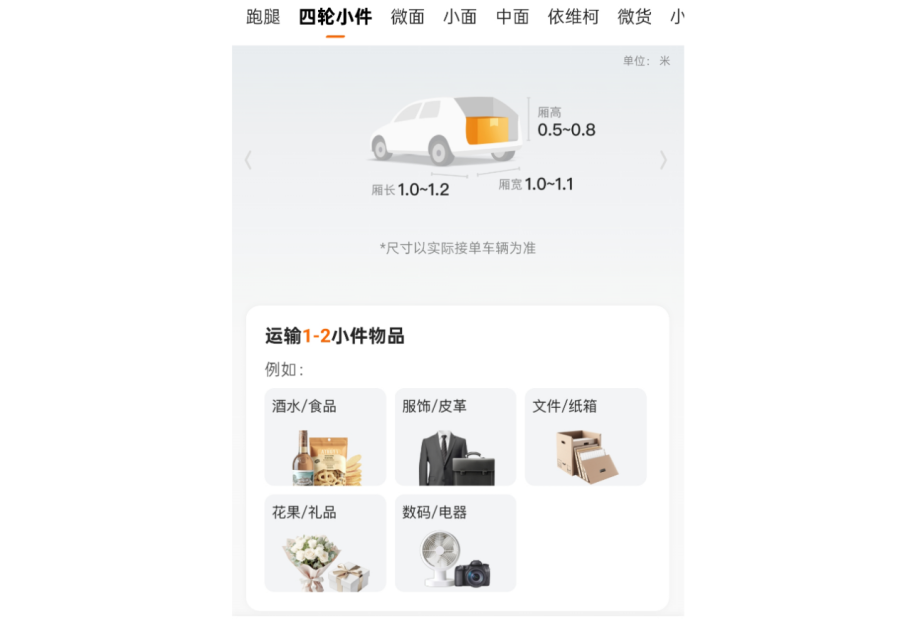This screenshot has width=900, height=628.
Task: Select the 依维柯 tab
Action: (573, 16)
